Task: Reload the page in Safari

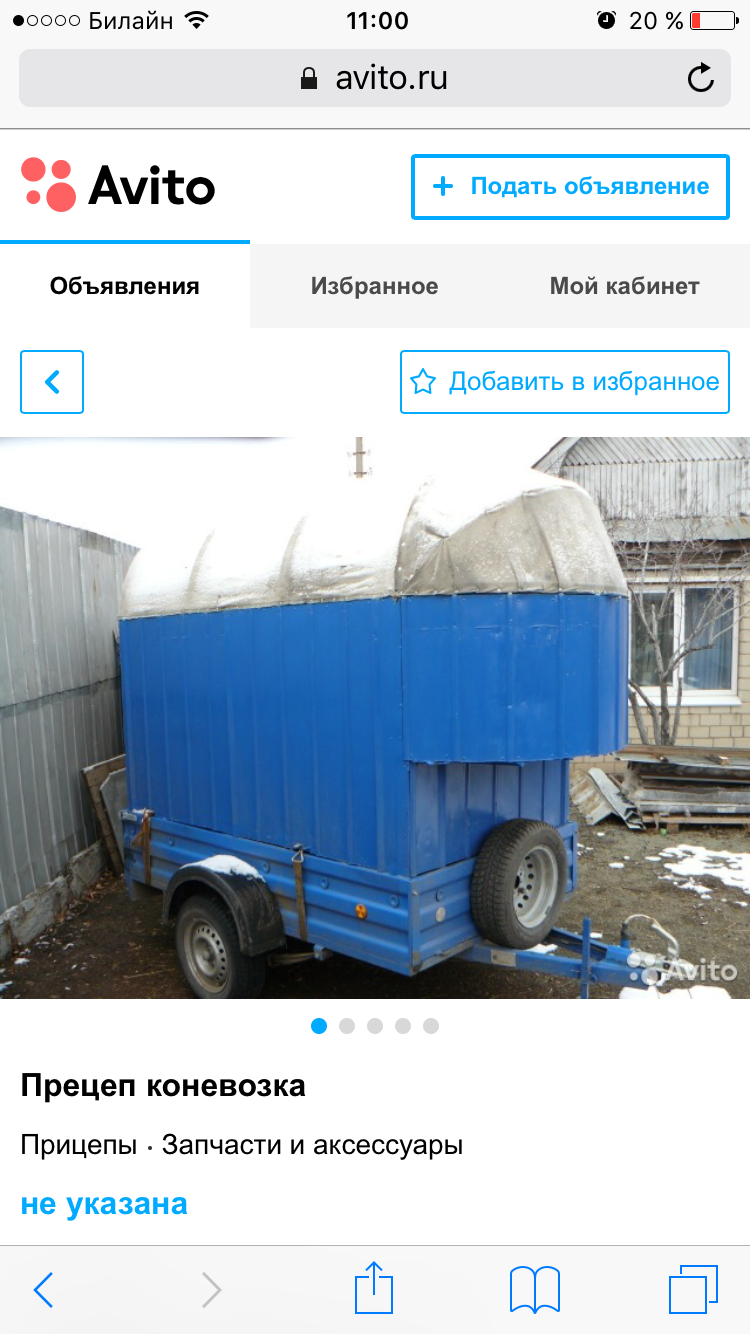Action: pos(701,78)
